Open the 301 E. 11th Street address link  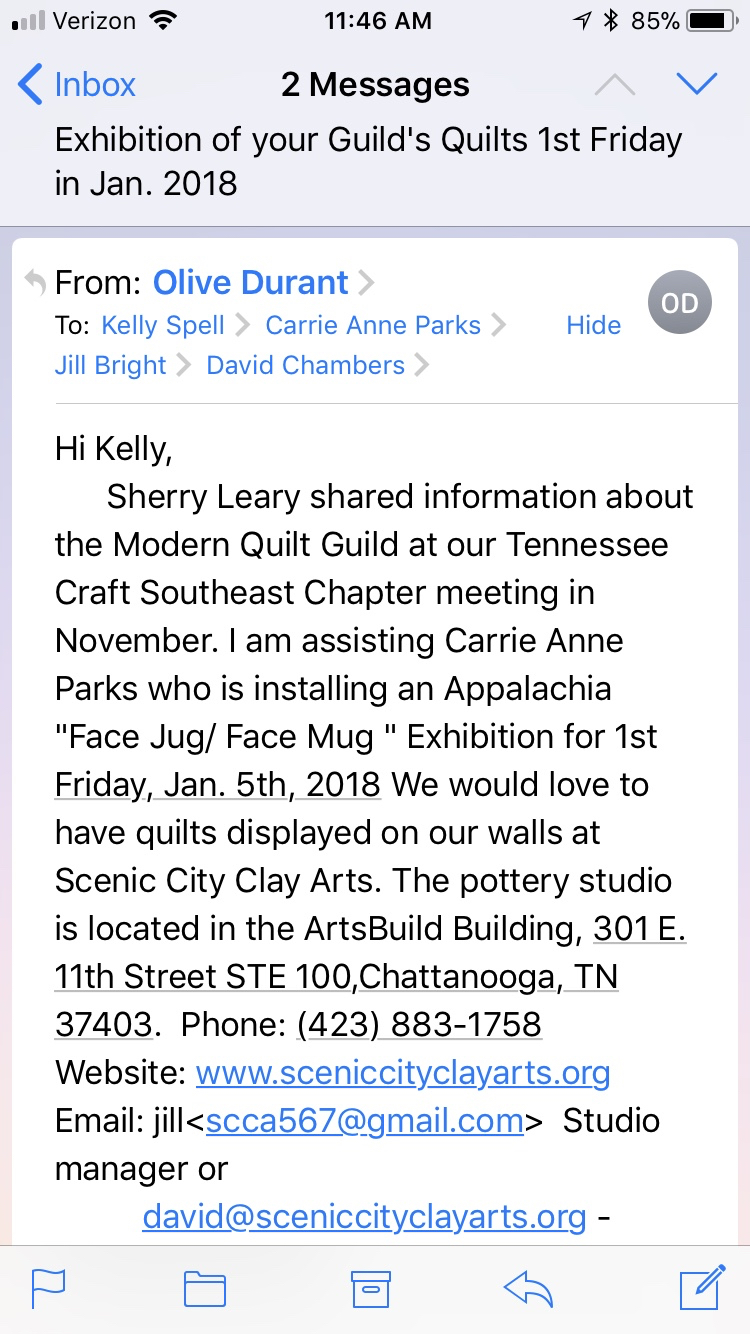pos(336,977)
